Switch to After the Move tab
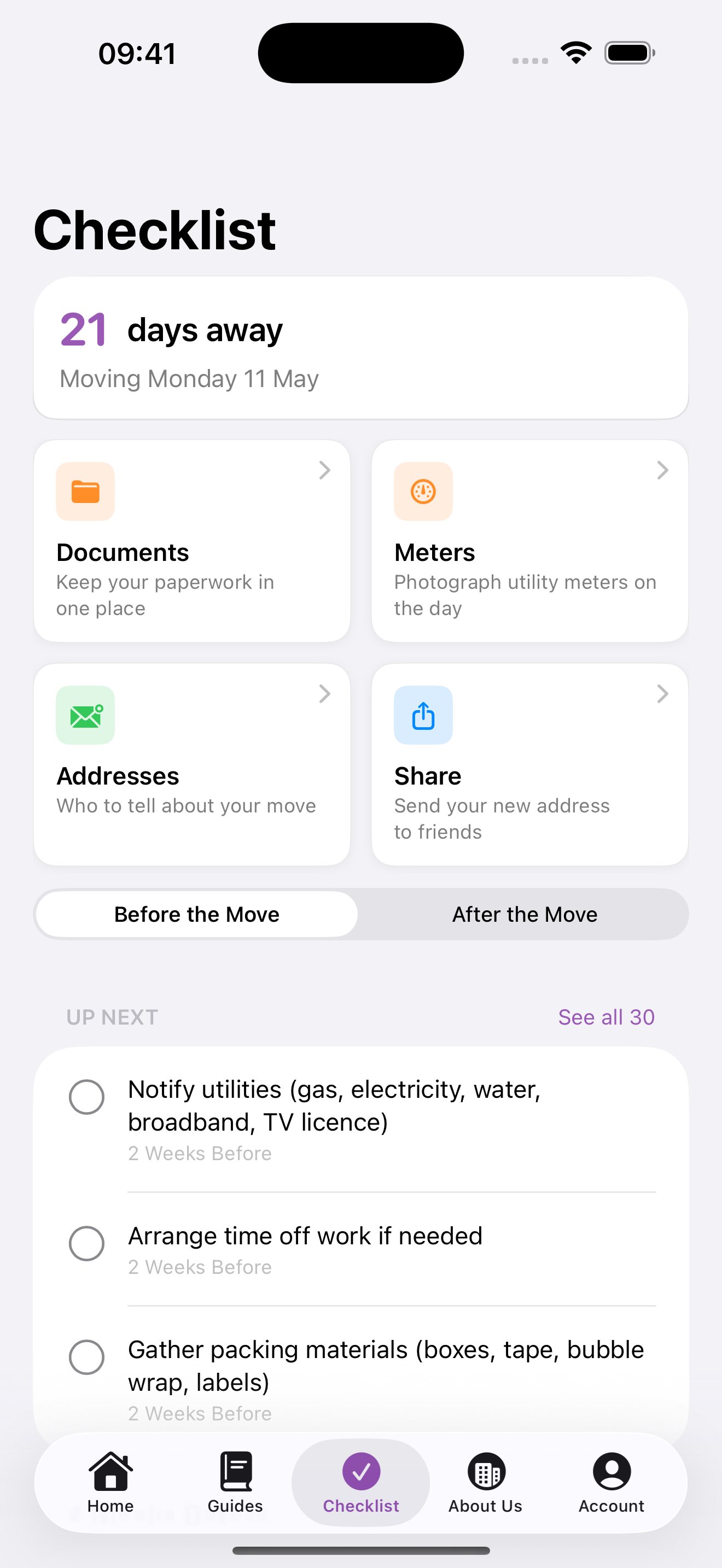Viewport: 722px width, 1568px height. pyautogui.click(x=524, y=914)
